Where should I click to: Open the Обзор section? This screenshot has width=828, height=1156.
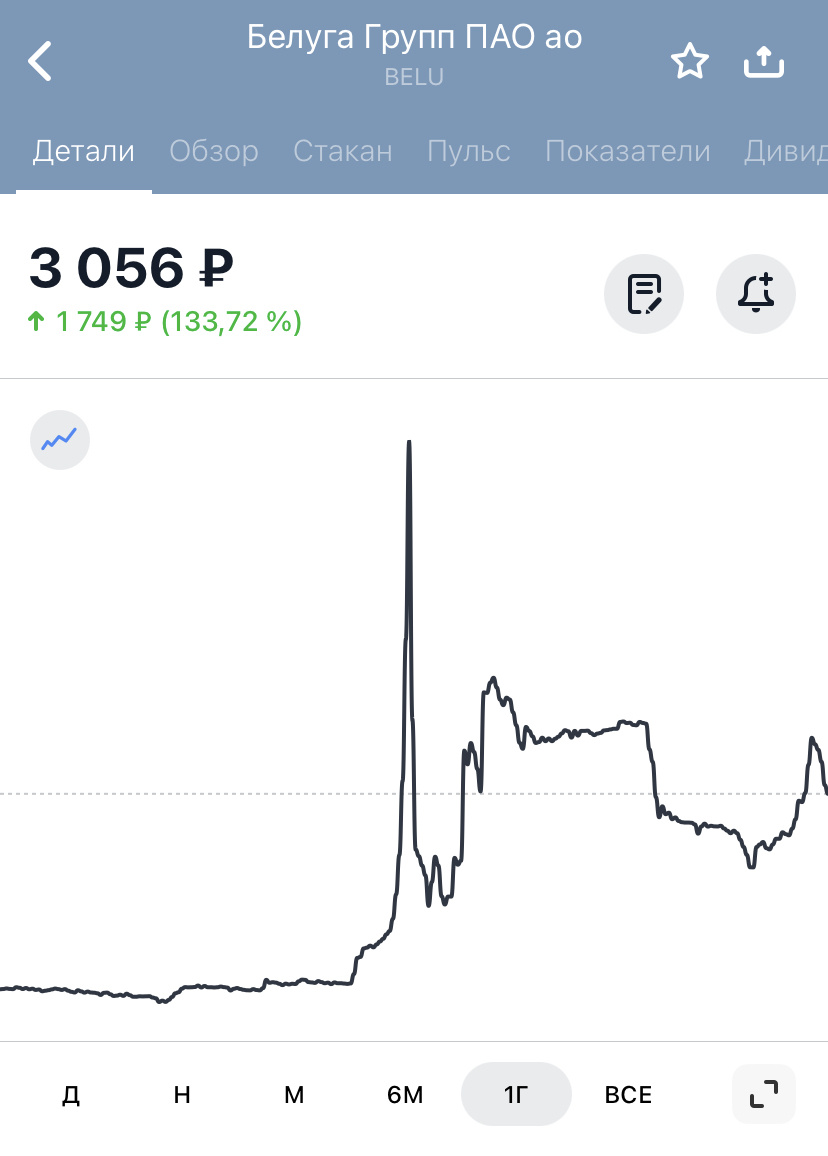(x=214, y=151)
